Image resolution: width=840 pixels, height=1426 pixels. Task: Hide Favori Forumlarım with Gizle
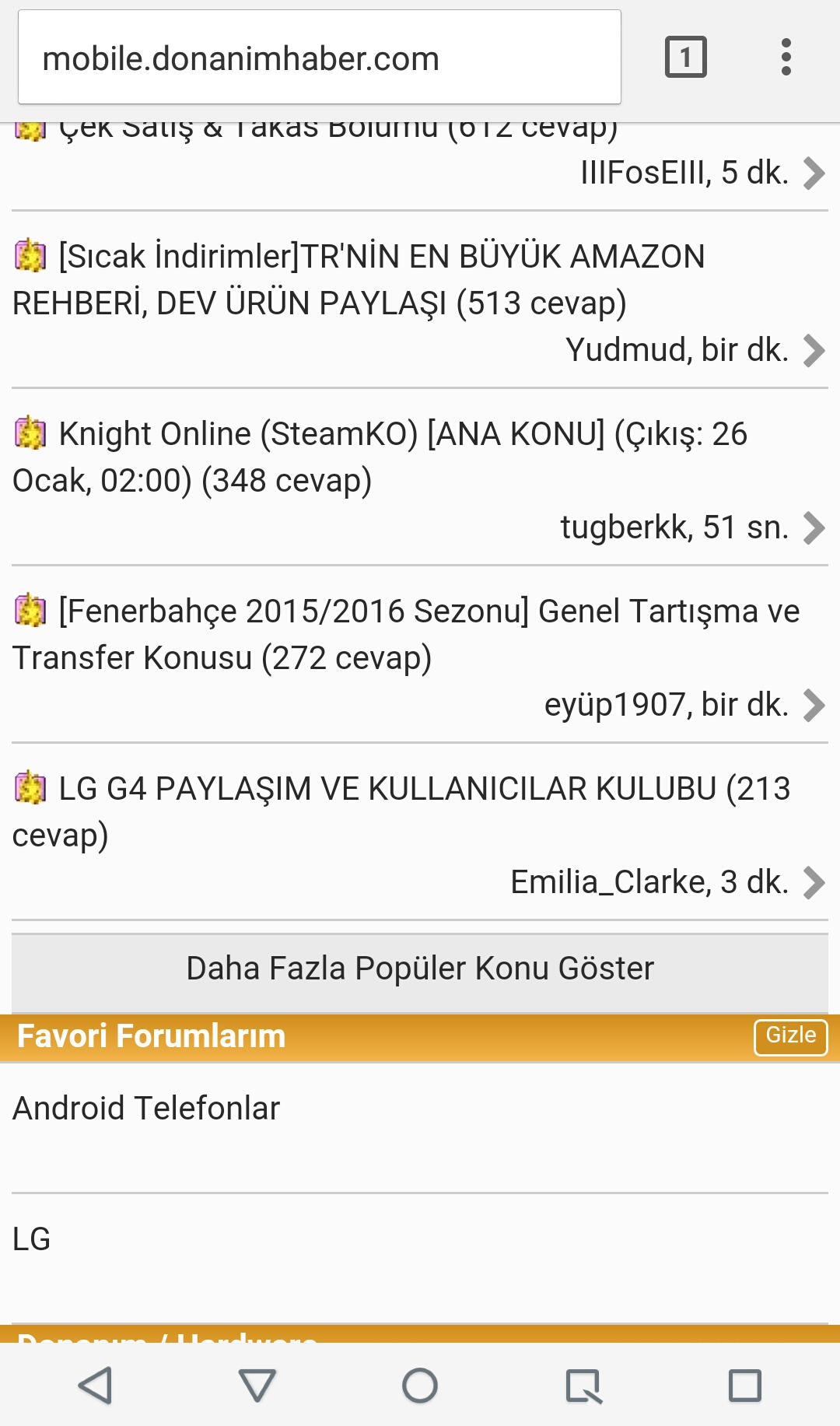pos(790,1036)
